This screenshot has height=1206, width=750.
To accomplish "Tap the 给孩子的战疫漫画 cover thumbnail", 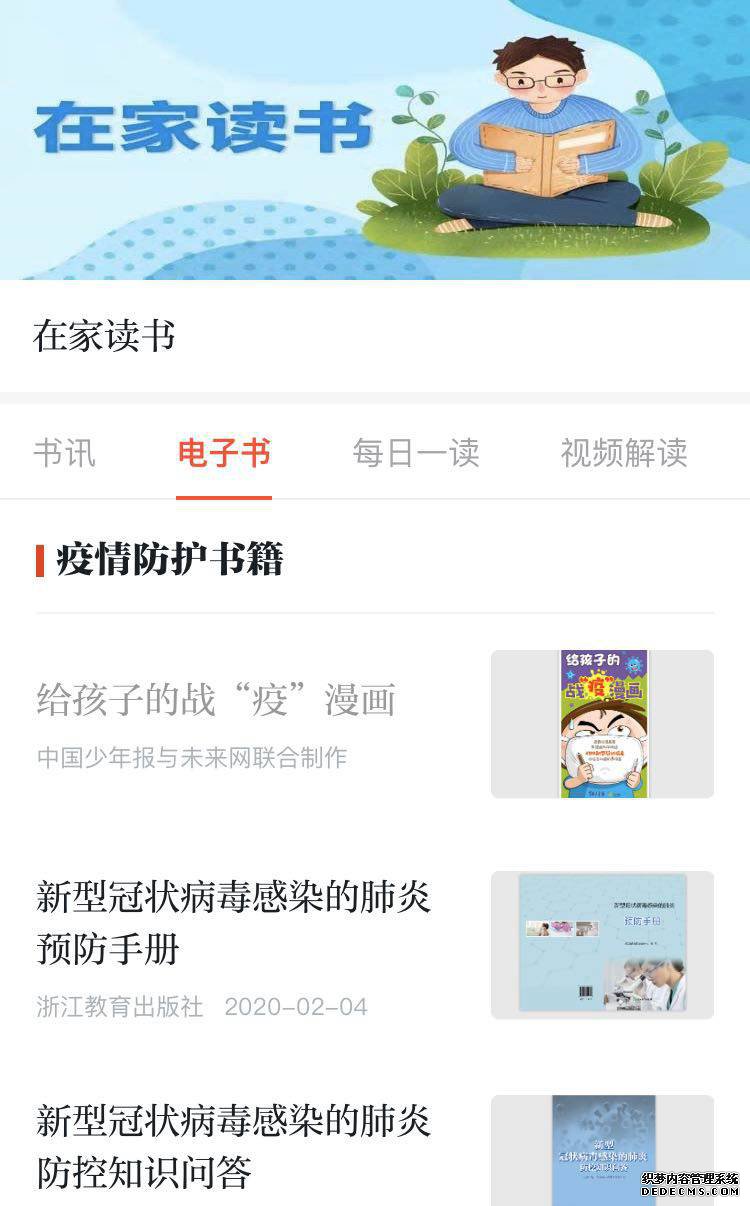I will click(603, 724).
